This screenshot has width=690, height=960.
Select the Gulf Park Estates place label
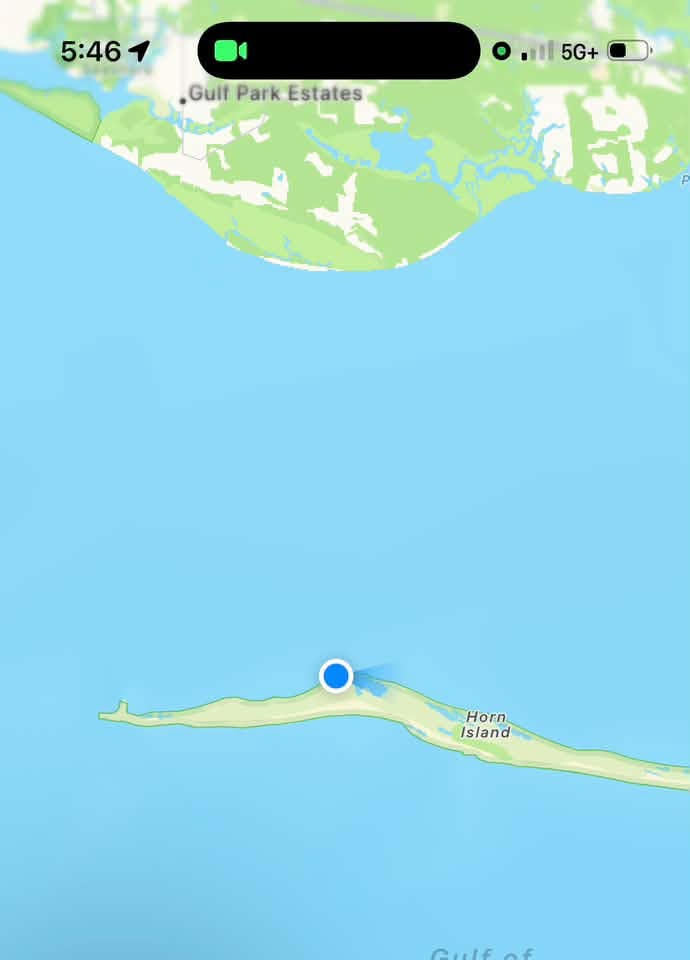[276, 93]
